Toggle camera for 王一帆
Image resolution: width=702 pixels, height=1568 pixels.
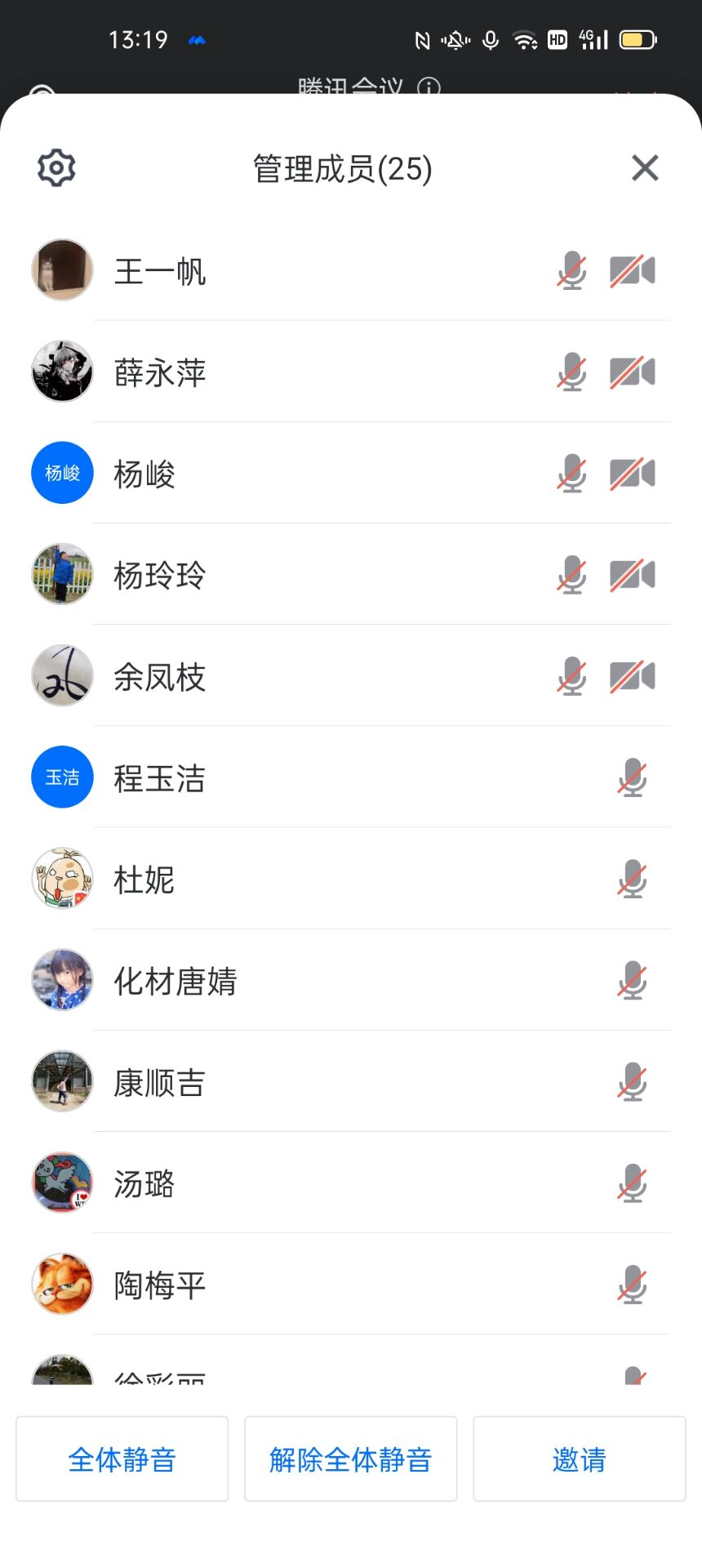click(x=633, y=270)
